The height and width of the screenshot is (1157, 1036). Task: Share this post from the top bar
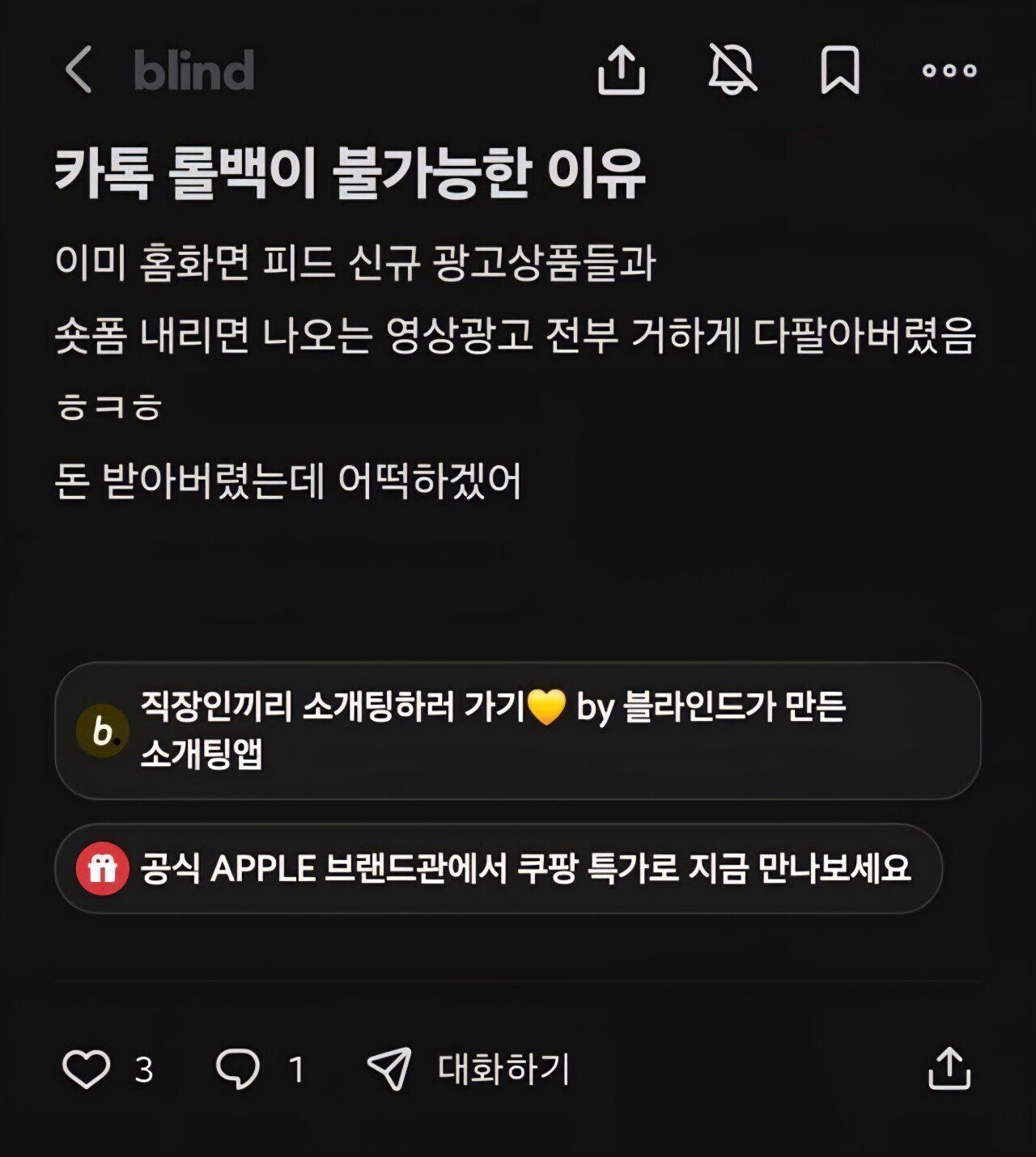click(x=621, y=70)
